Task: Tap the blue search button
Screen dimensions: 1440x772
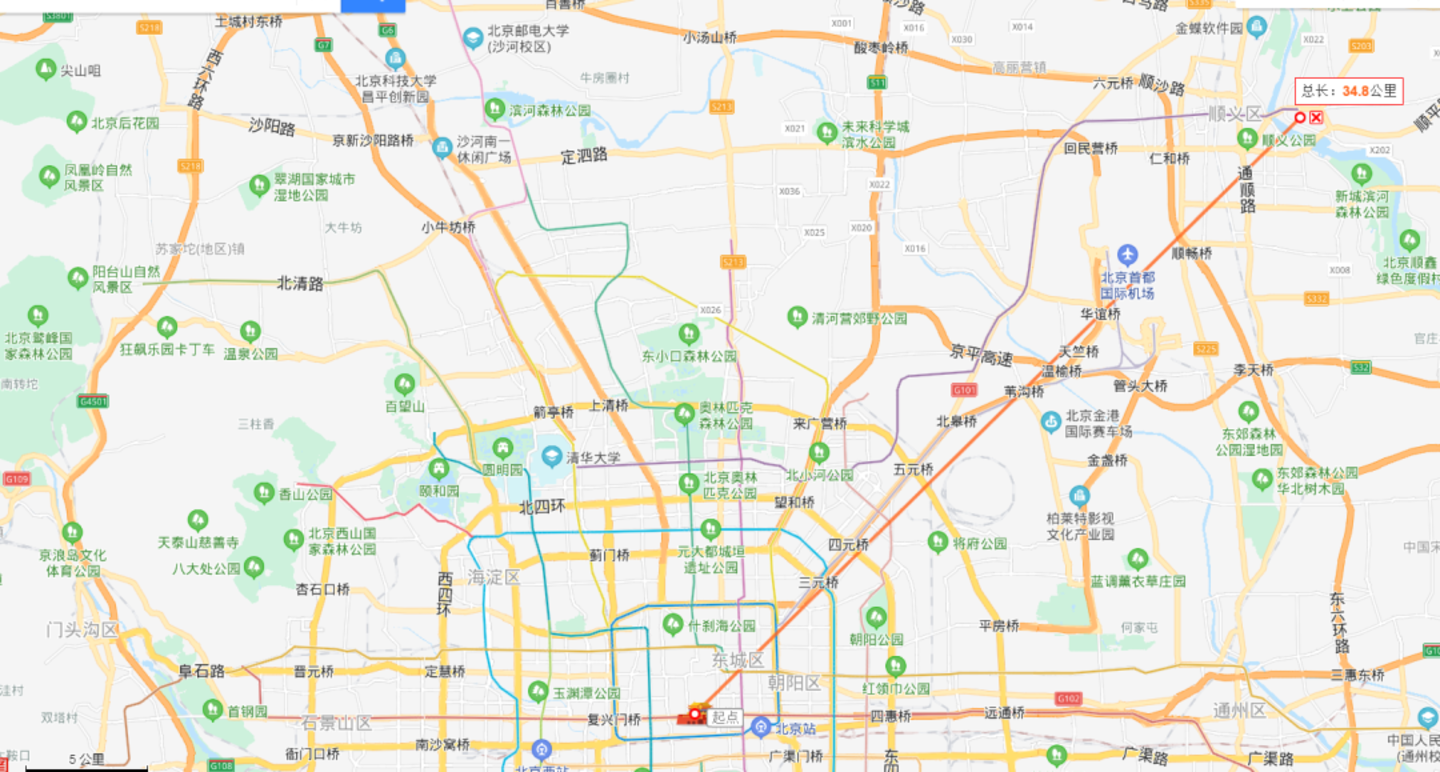Action: pos(373,5)
